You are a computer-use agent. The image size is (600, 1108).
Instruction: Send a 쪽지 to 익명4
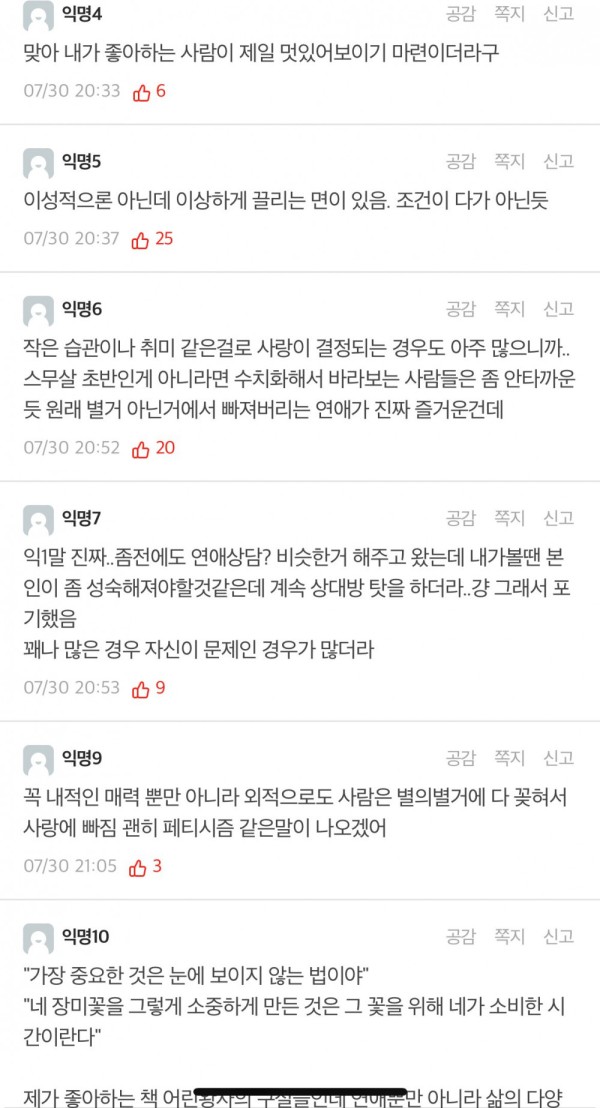510,14
